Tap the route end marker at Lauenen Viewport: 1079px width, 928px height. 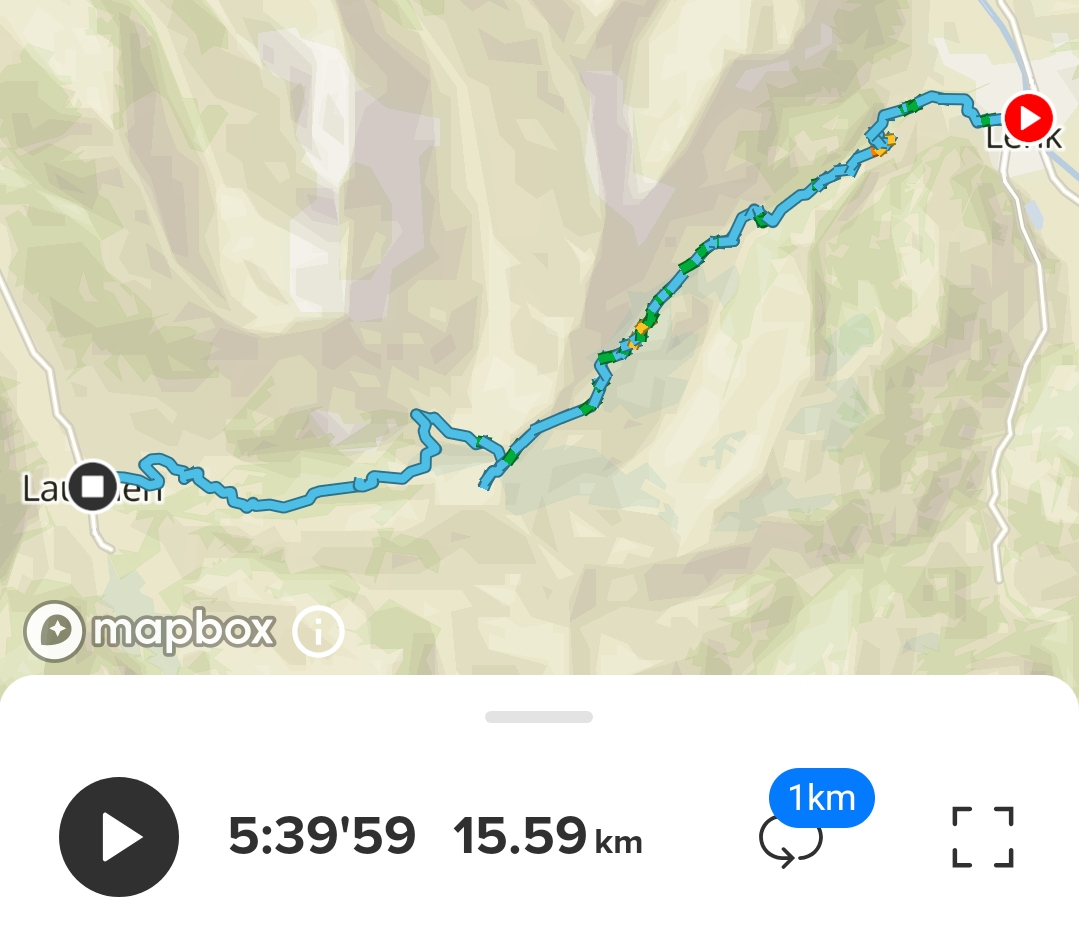pos(93,487)
